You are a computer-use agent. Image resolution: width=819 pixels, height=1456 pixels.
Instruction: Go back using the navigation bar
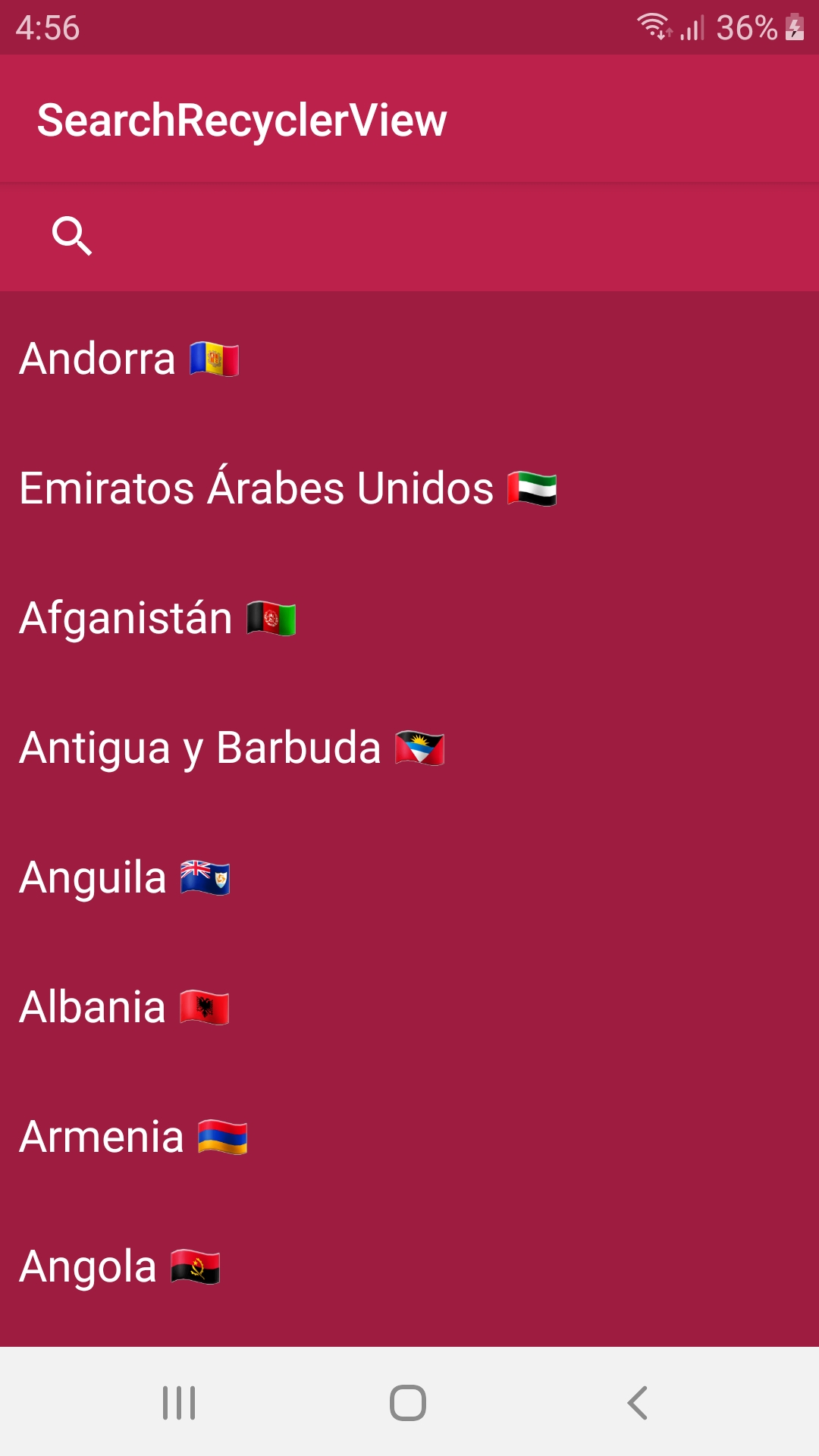click(638, 1403)
